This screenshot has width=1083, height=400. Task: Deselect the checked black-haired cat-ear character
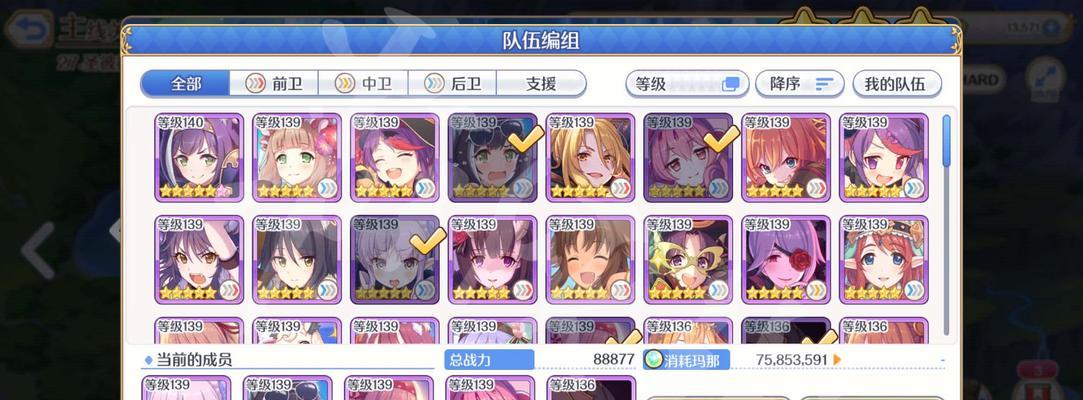click(x=493, y=157)
